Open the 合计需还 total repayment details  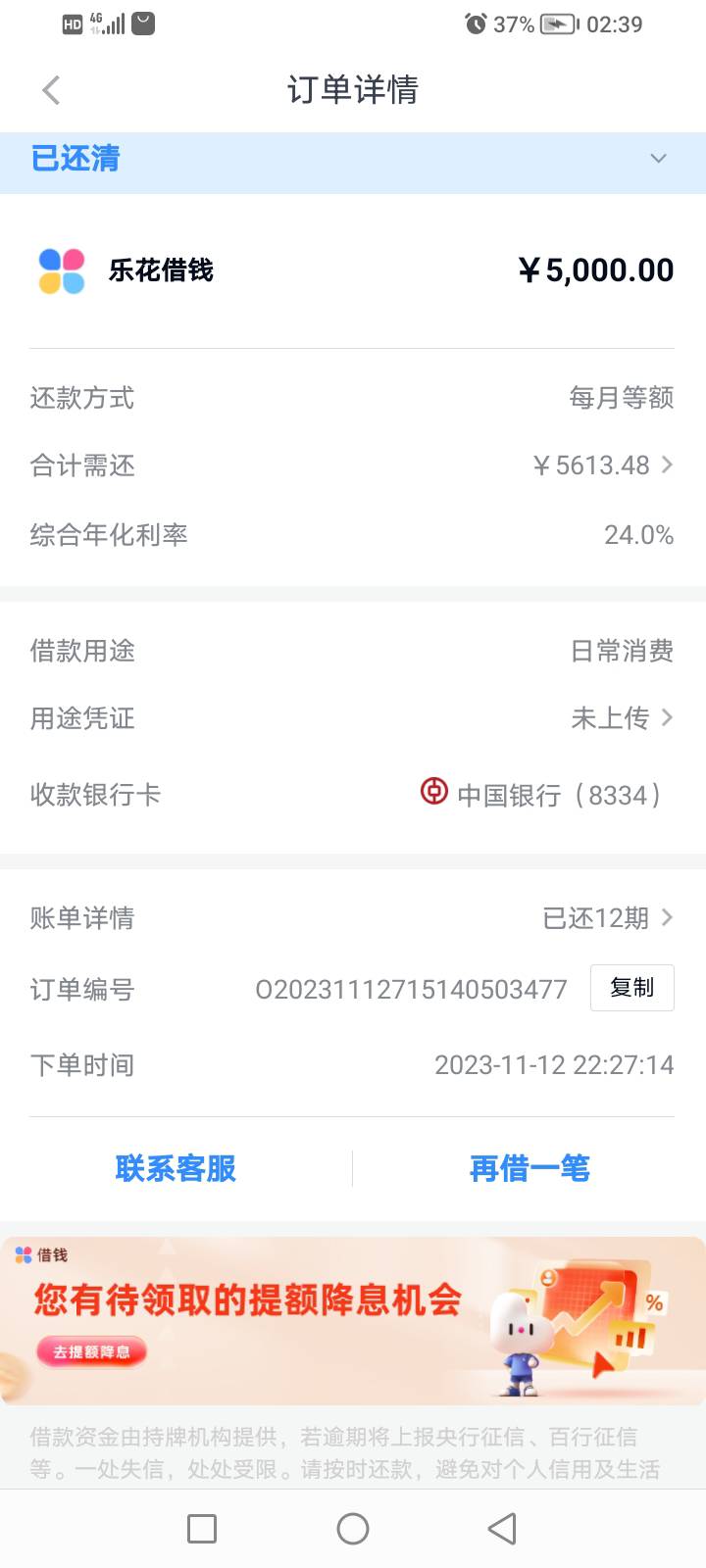point(353,465)
